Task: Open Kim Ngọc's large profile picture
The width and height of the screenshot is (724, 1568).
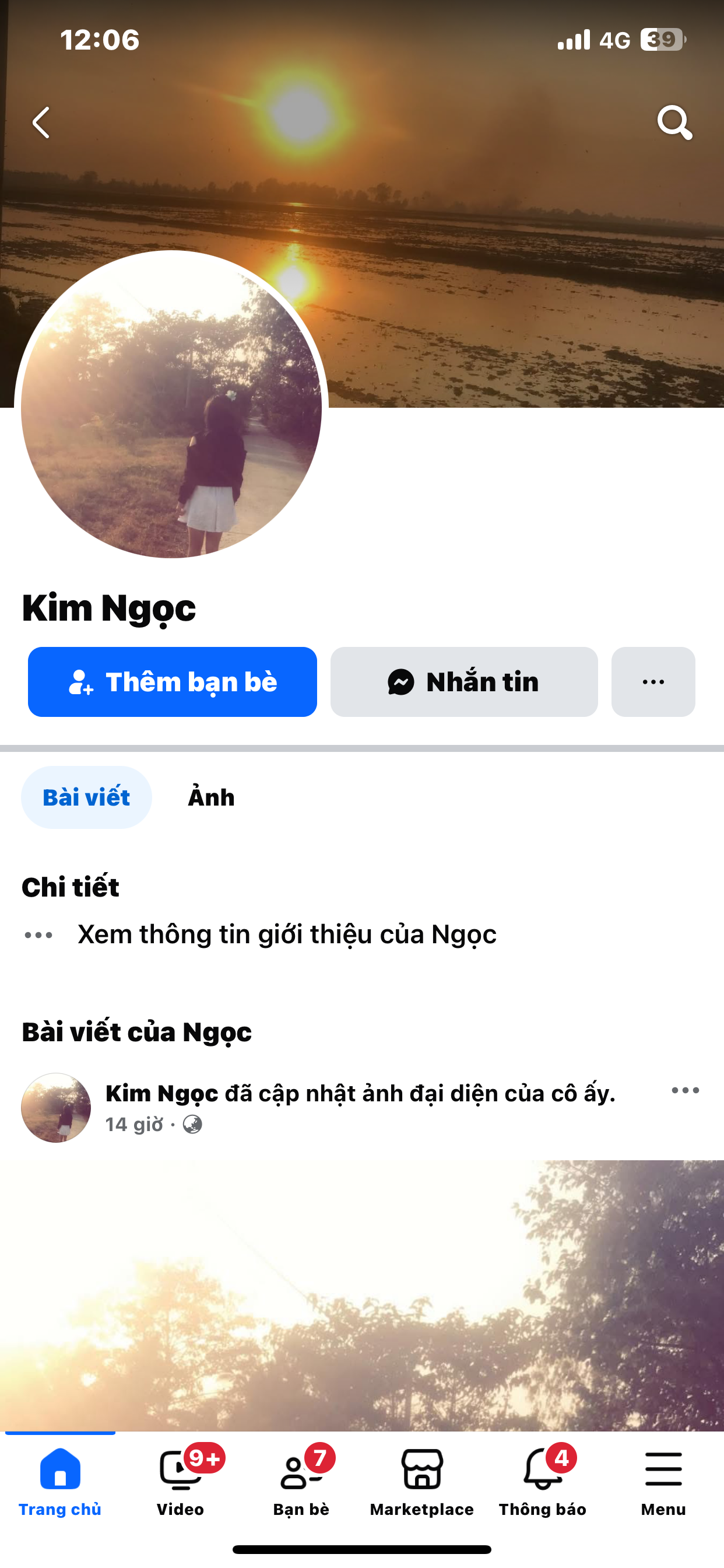Action: pos(171,405)
